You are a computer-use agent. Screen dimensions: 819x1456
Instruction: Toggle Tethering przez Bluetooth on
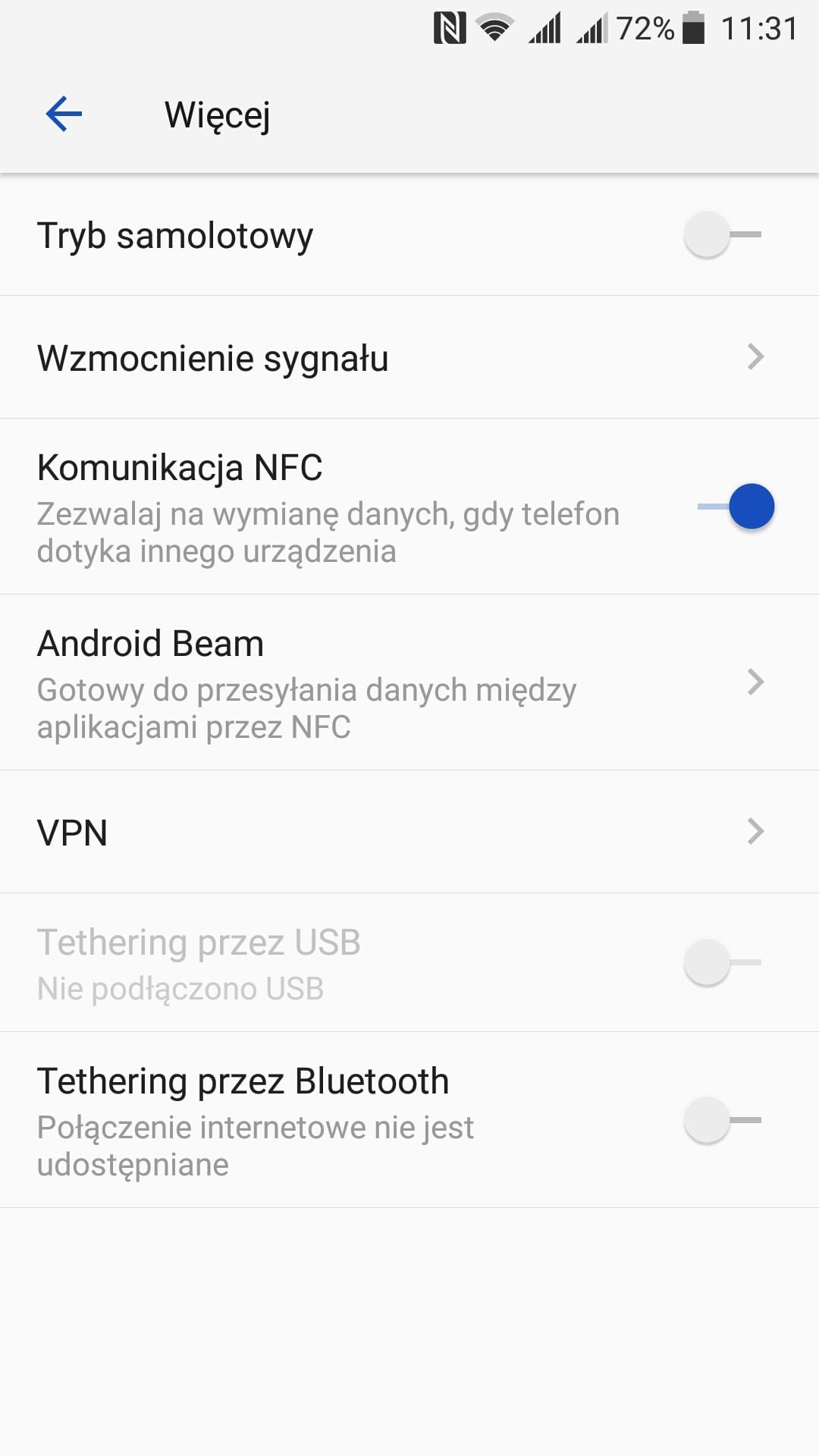(x=723, y=1120)
